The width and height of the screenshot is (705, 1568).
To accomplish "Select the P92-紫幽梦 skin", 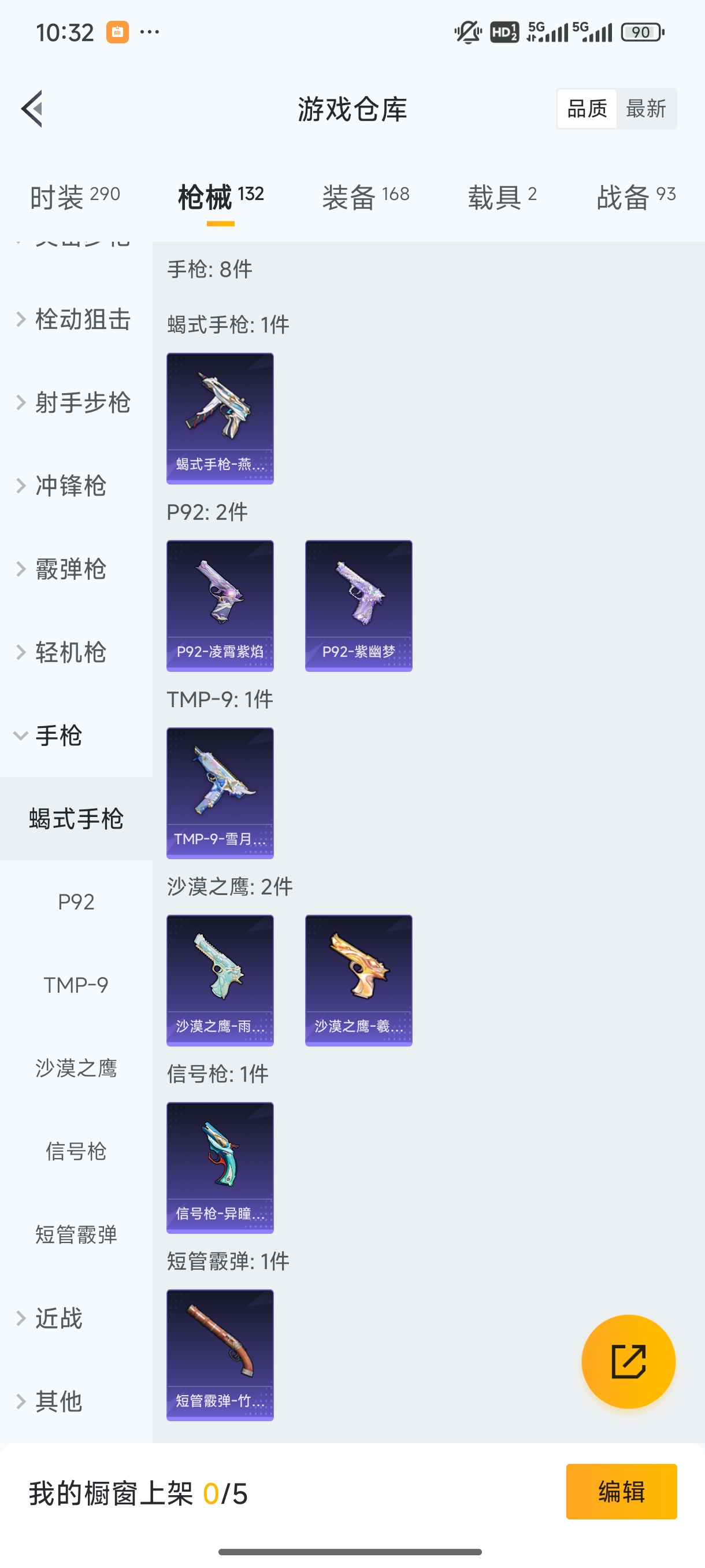I will [x=358, y=606].
